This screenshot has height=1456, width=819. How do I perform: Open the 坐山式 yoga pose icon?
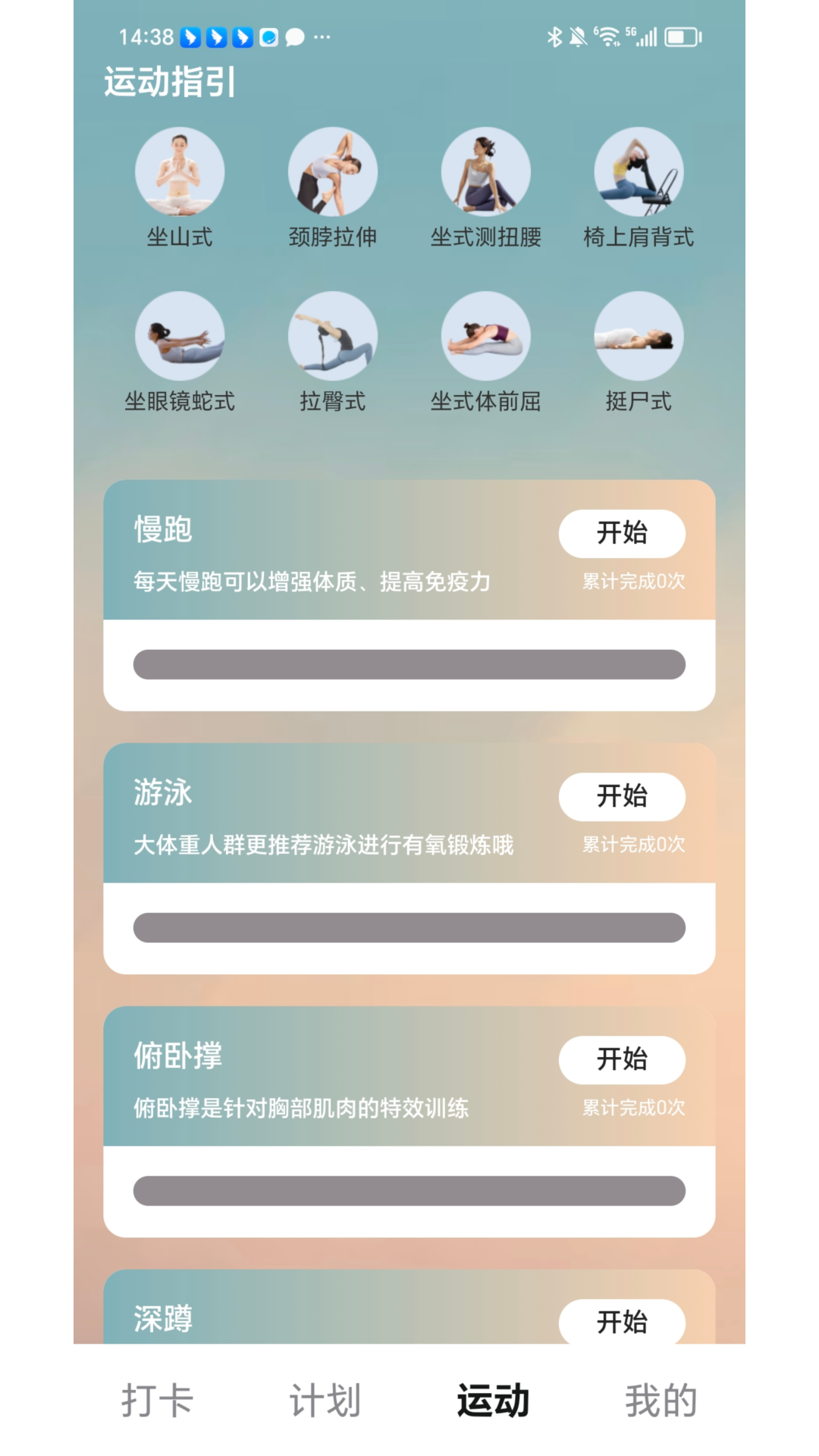point(179,172)
